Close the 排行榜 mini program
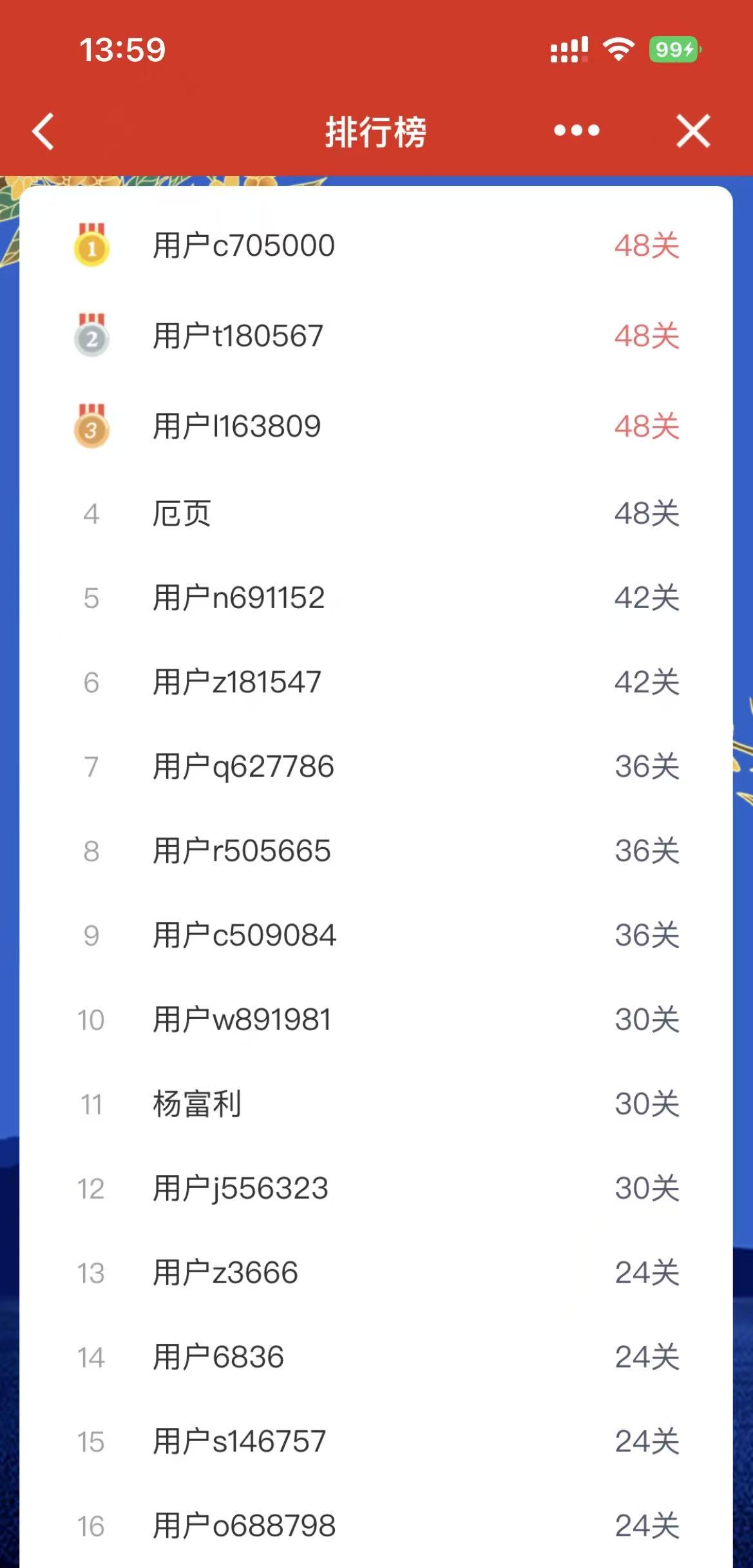 (x=693, y=131)
